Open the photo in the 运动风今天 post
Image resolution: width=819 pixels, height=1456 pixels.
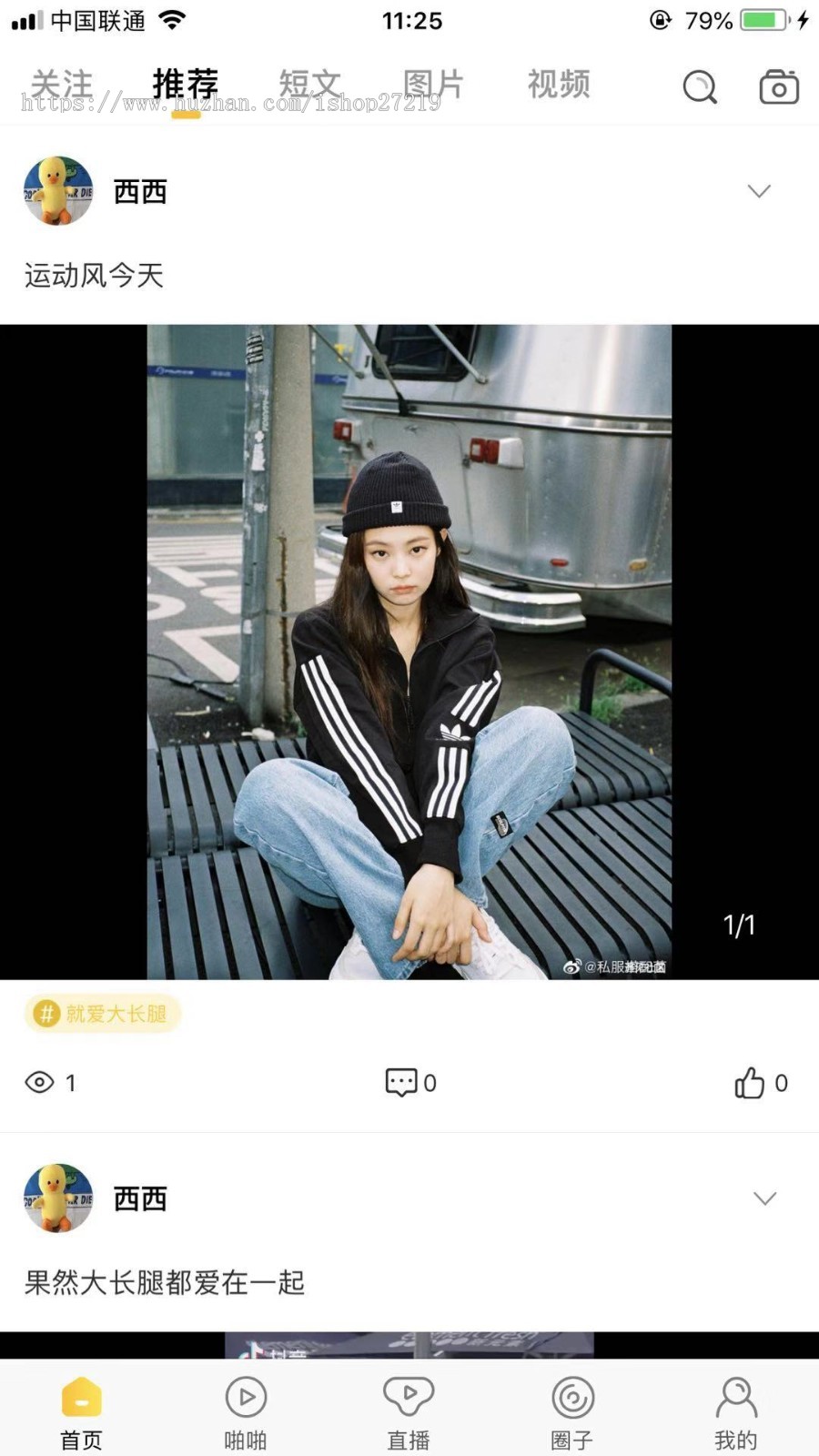409,652
